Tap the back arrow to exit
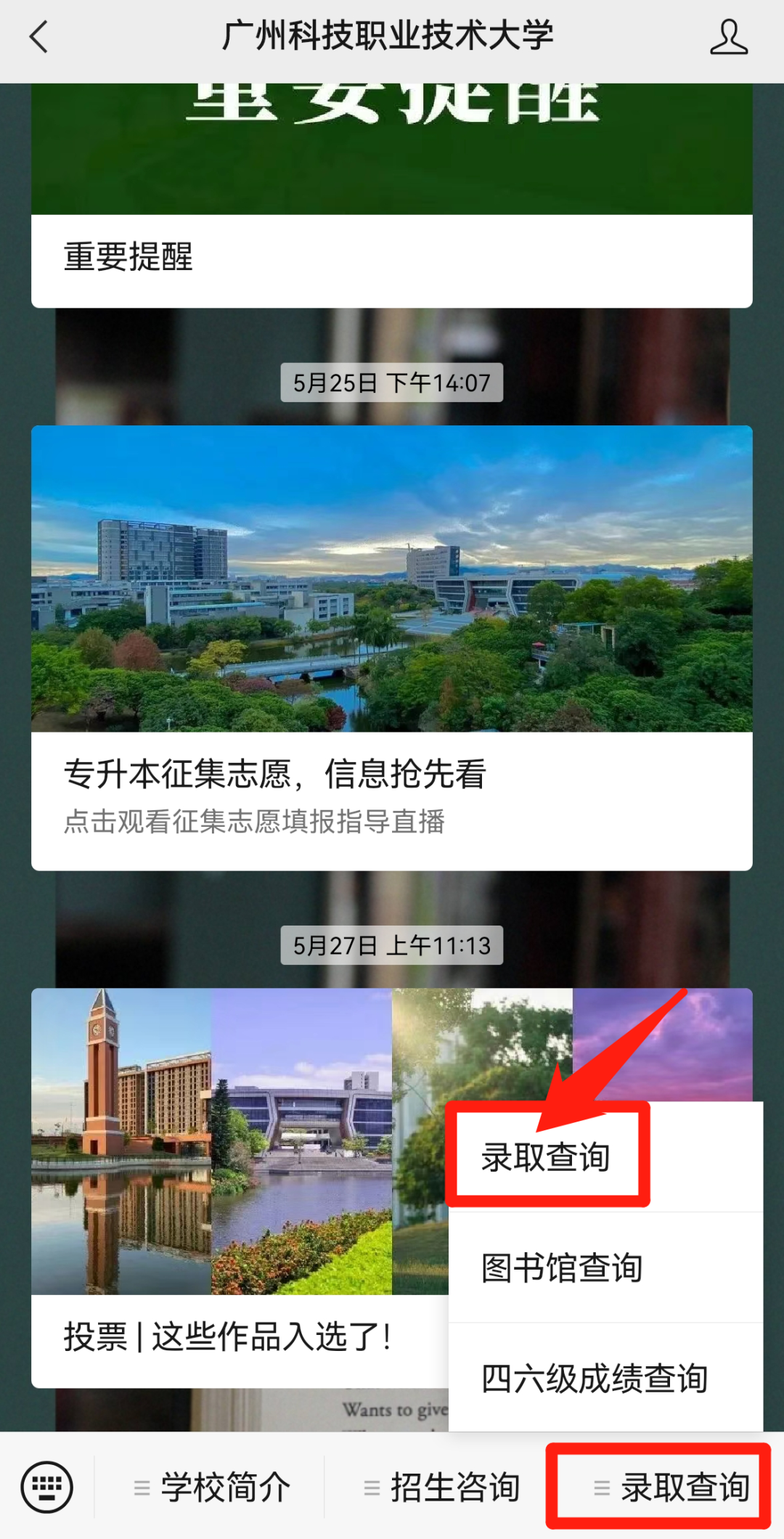 tap(38, 36)
